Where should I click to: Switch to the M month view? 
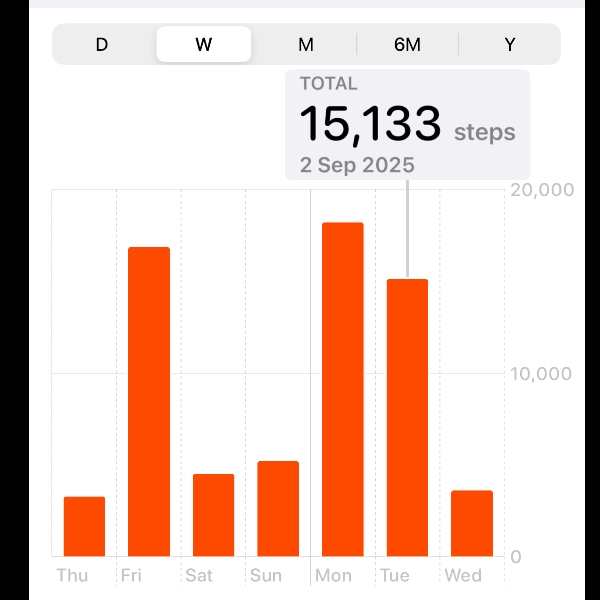306,45
